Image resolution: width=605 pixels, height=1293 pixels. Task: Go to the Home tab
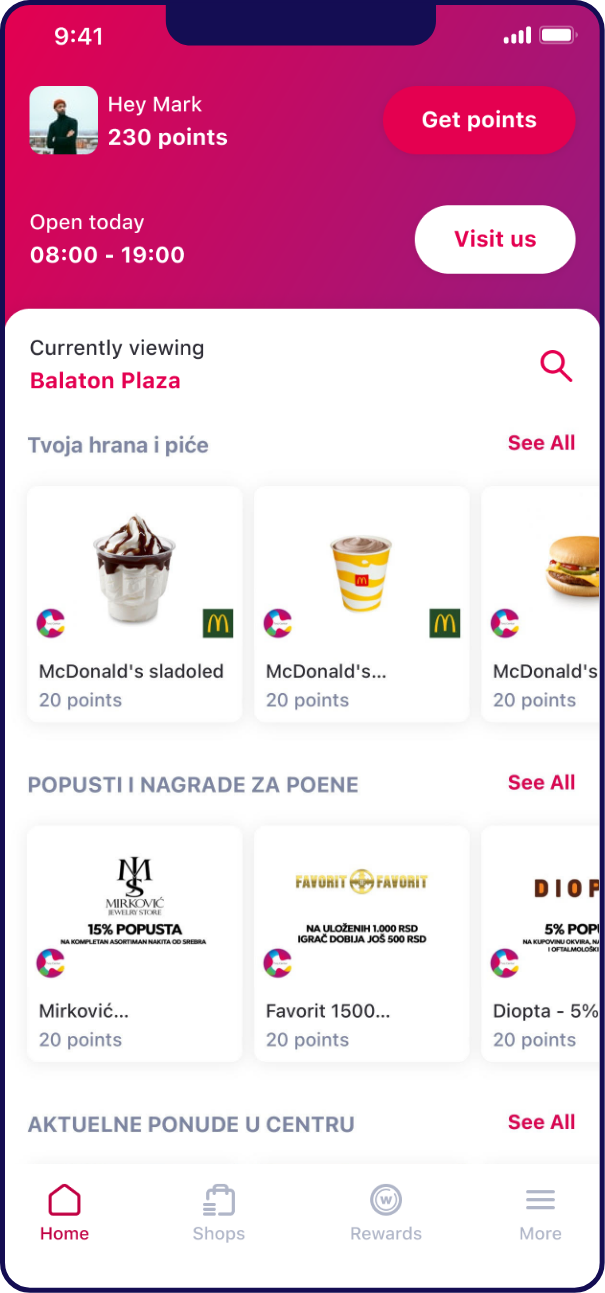pyautogui.click(x=64, y=1212)
